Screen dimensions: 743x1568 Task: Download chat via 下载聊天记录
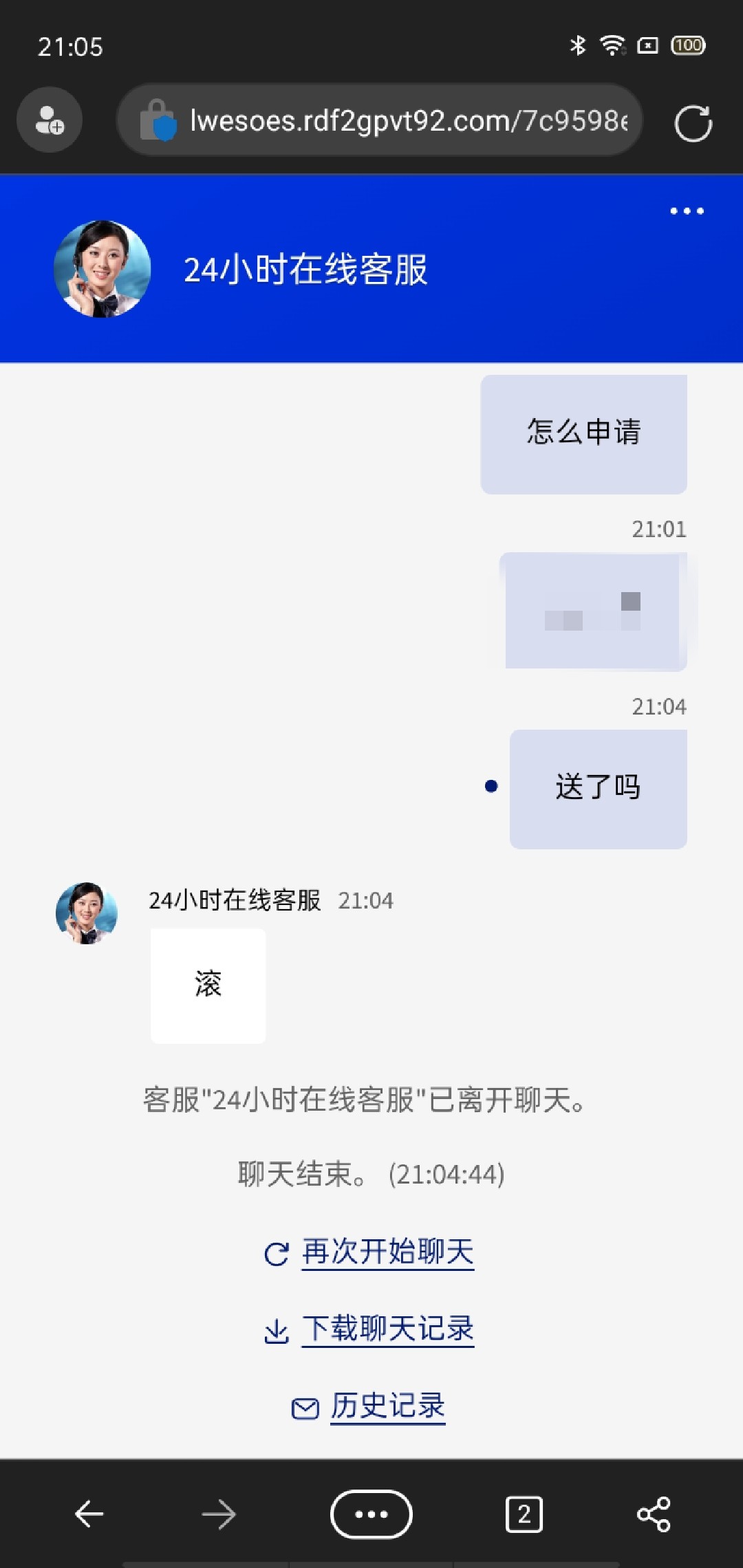(x=387, y=1329)
